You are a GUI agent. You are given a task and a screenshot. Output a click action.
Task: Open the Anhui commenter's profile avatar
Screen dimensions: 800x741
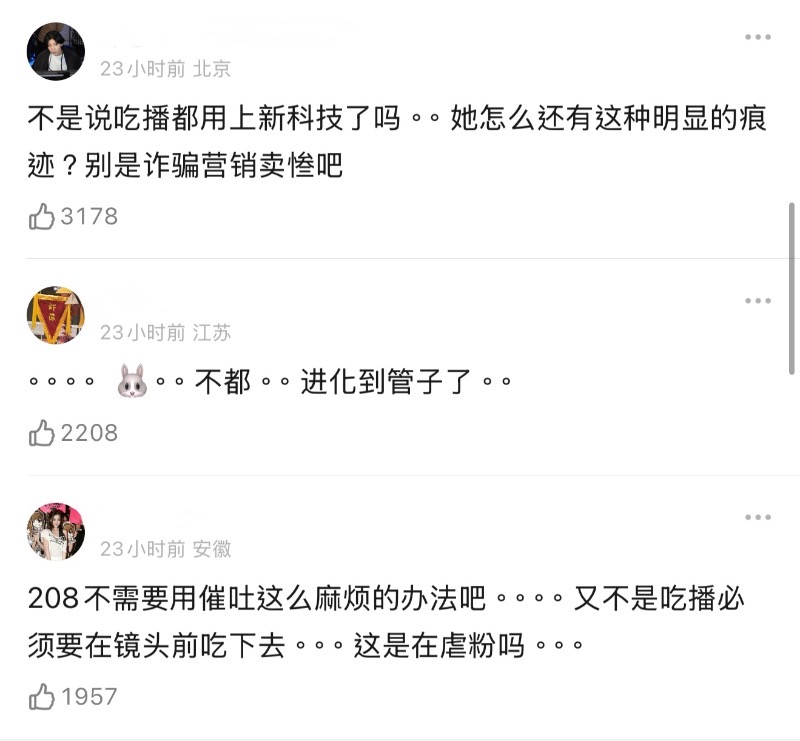(55, 532)
